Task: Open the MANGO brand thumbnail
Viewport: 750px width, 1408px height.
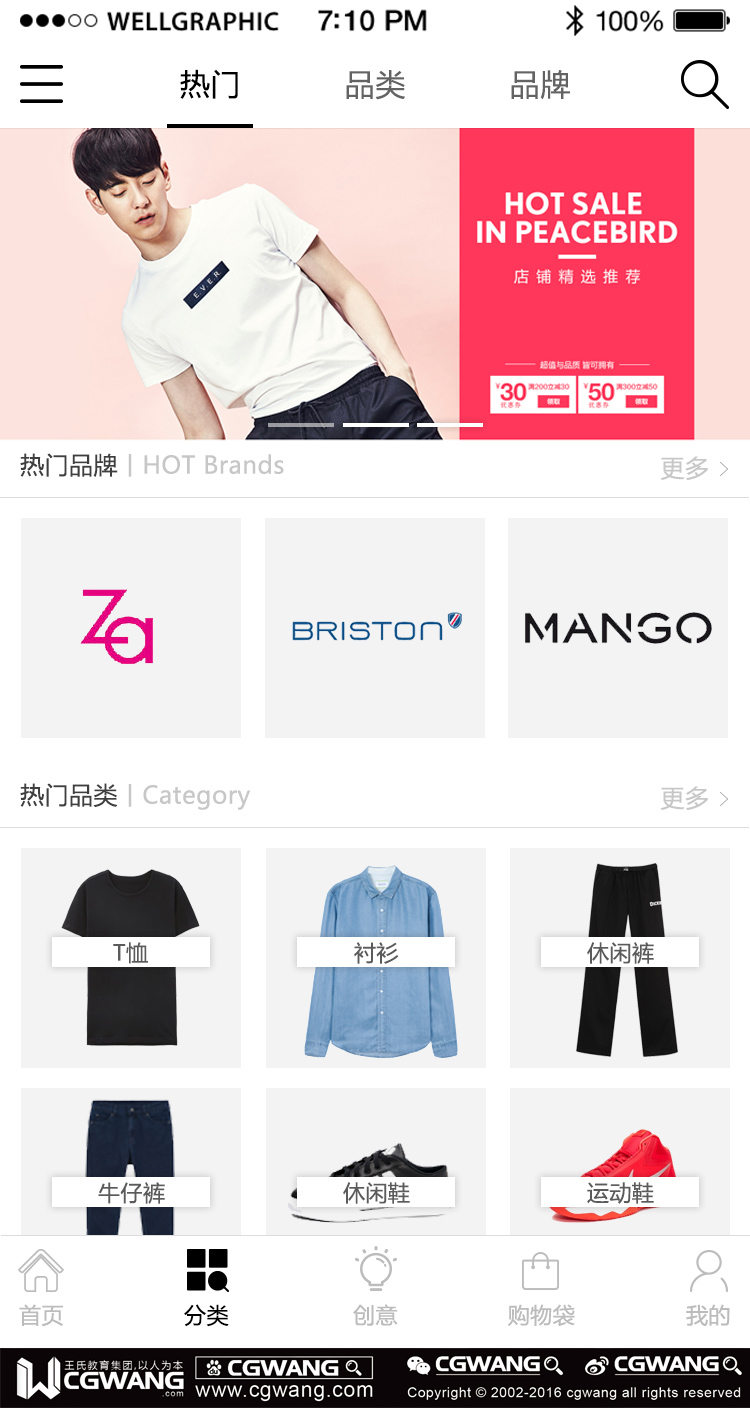Action: [x=618, y=628]
